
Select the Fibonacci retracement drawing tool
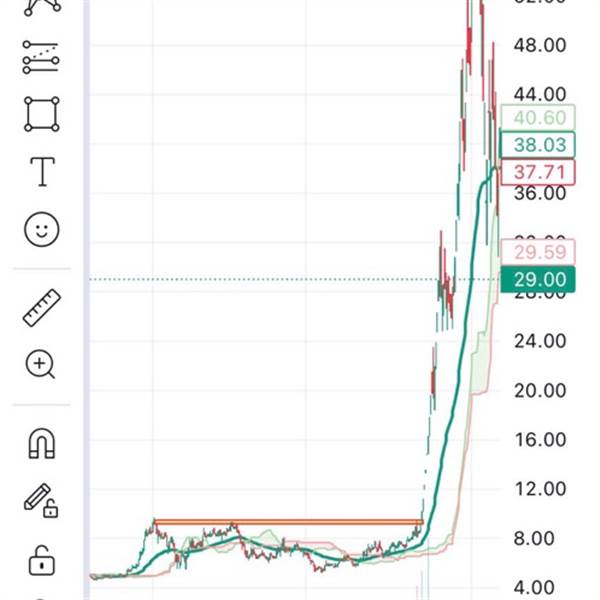pyautogui.click(x=41, y=58)
